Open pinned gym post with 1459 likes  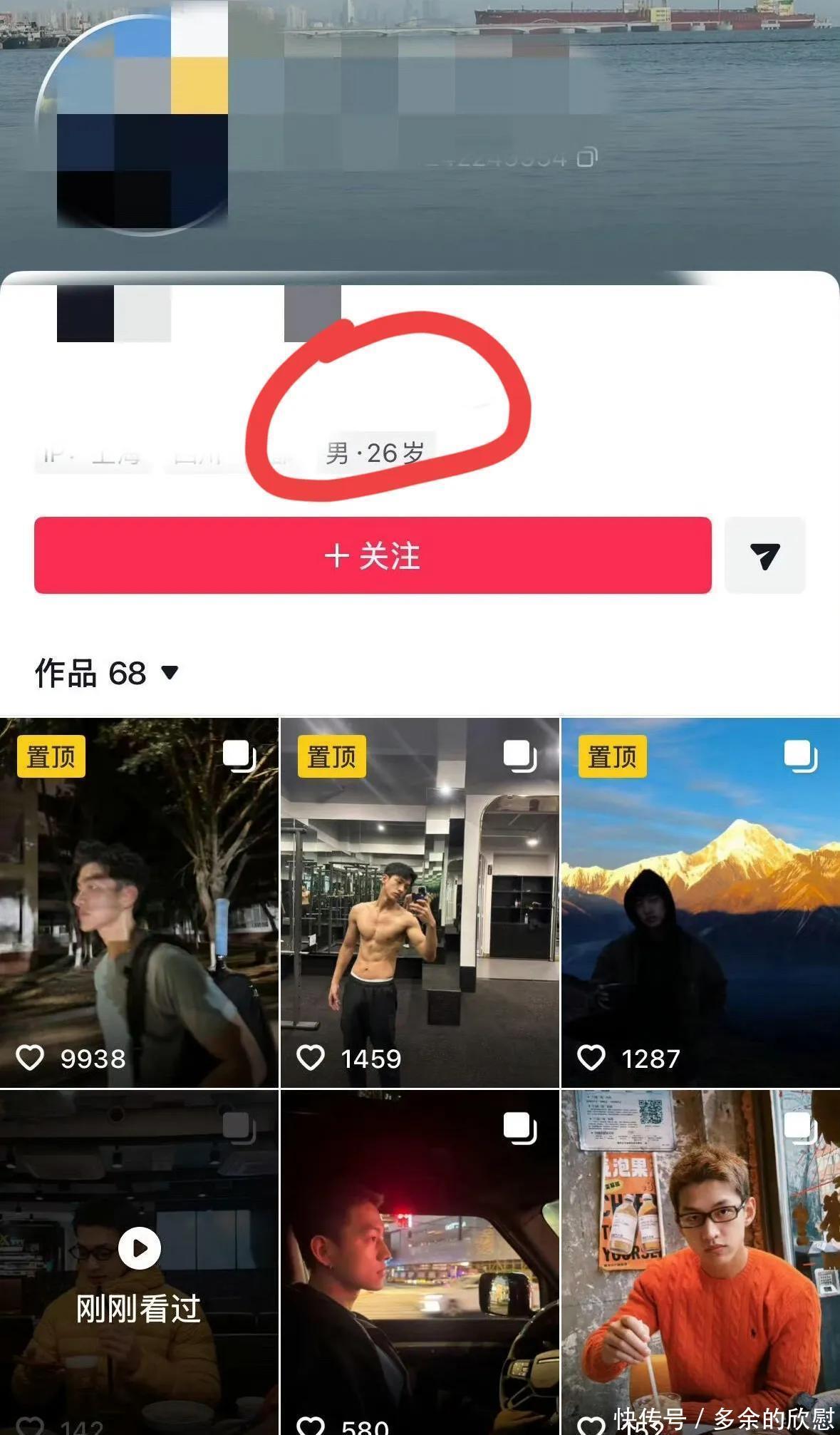coord(420,902)
